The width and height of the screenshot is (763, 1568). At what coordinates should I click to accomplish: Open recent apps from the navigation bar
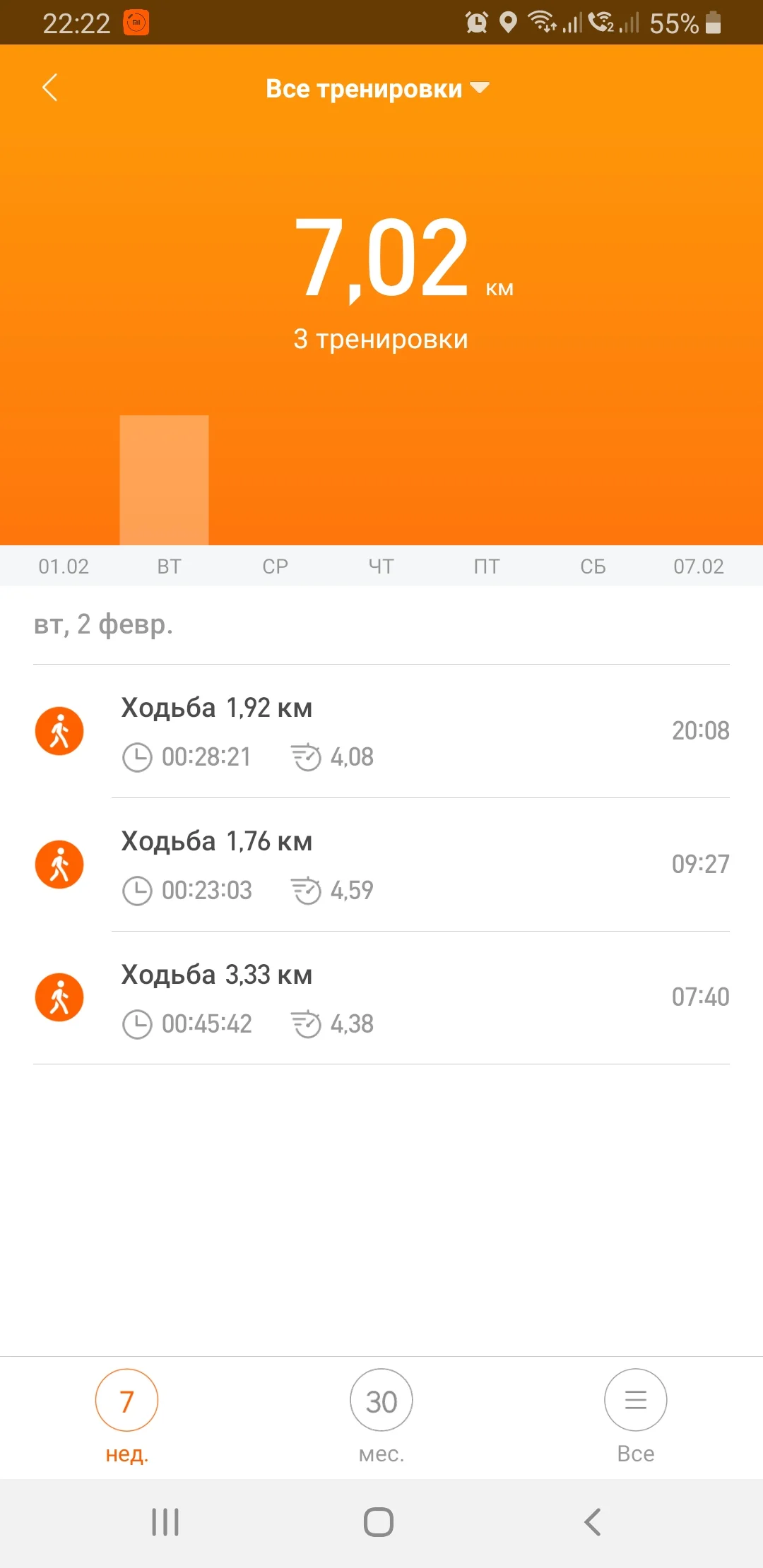pyautogui.click(x=165, y=1522)
